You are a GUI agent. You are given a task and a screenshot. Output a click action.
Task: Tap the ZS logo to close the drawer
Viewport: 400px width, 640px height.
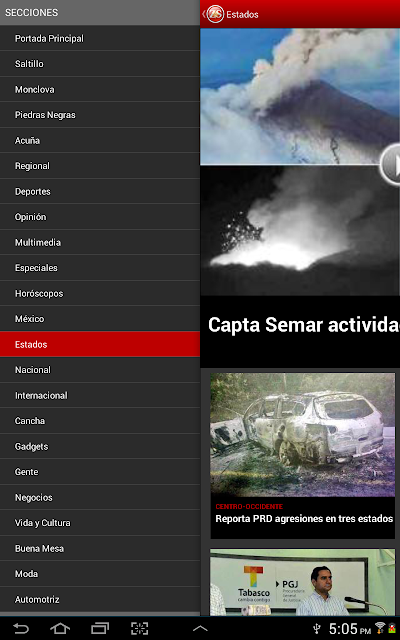pos(215,14)
